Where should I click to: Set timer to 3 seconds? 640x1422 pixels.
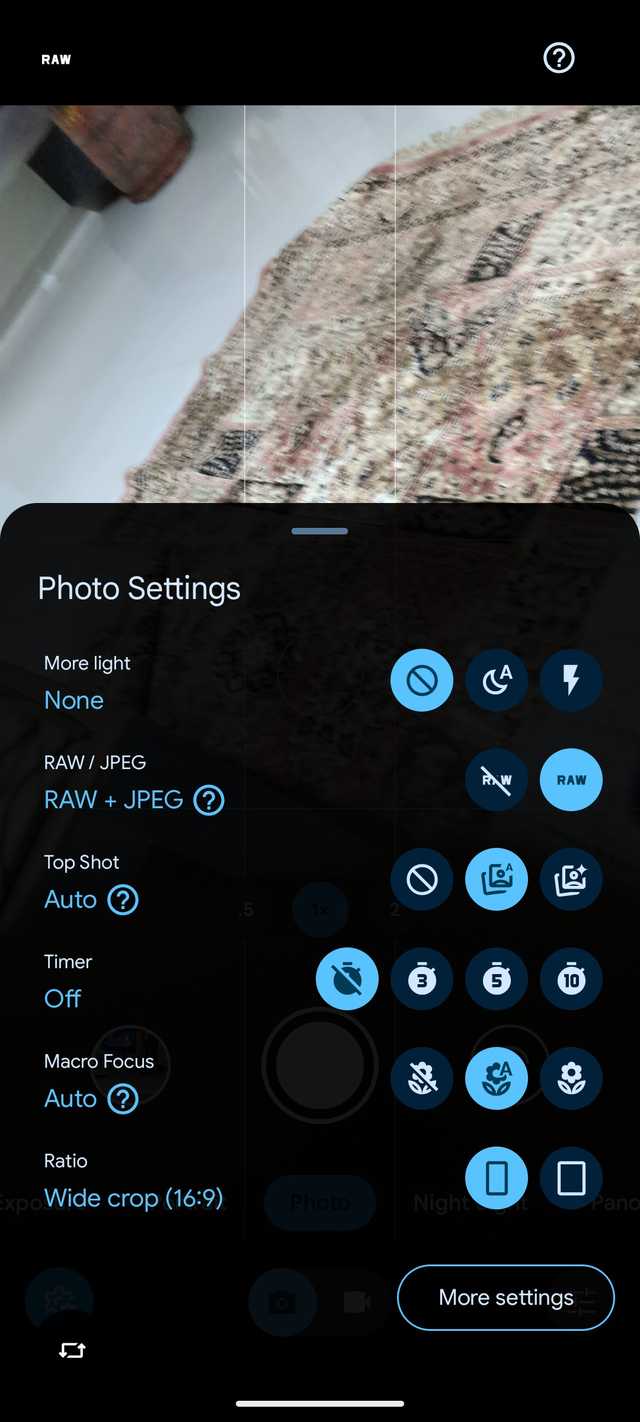(421, 979)
